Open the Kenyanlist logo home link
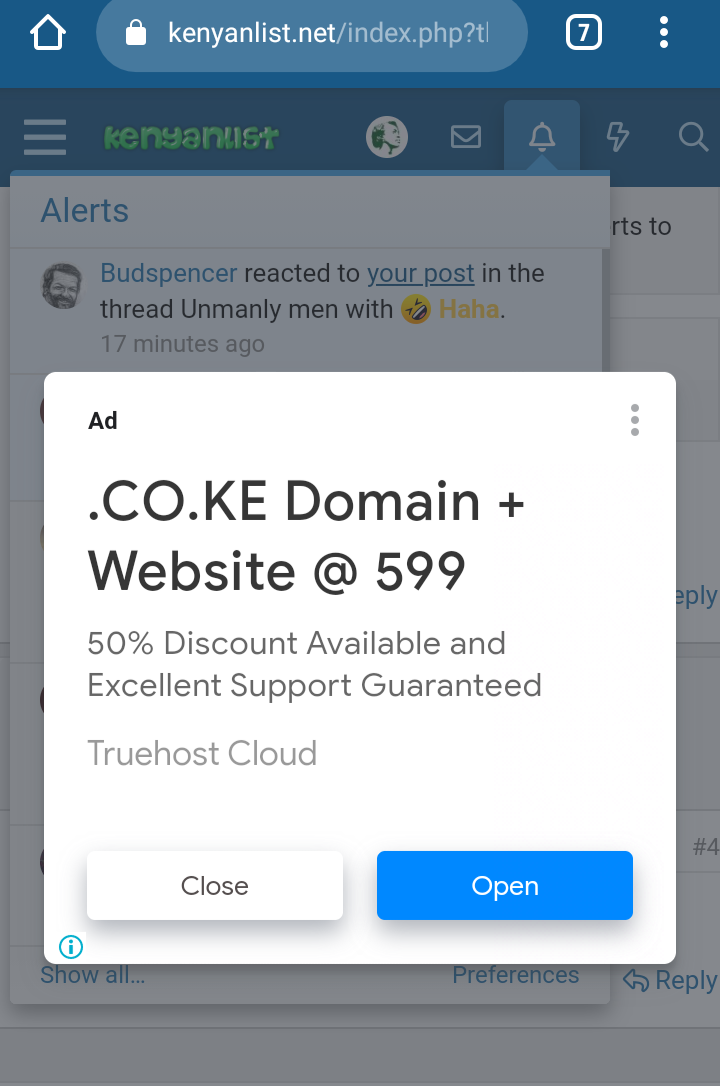This screenshot has width=720, height=1086. click(192, 137)
